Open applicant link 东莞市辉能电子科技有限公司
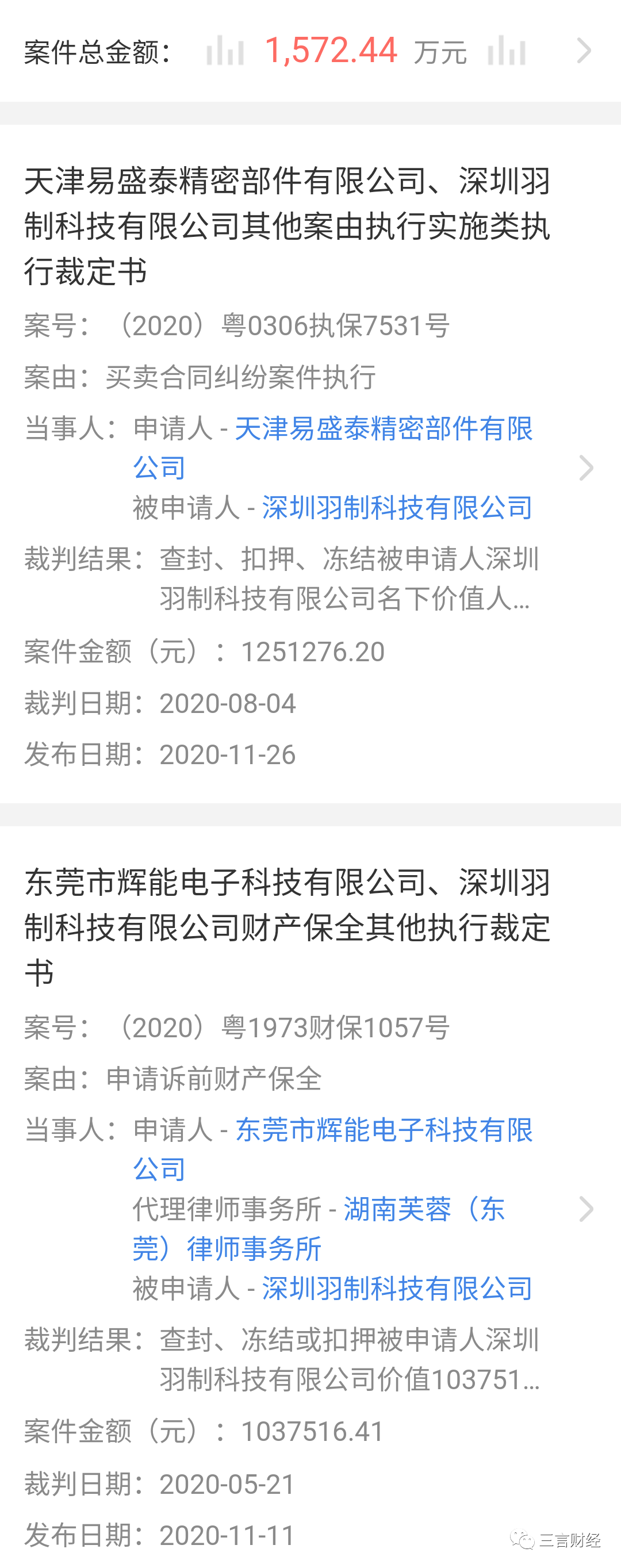 384,1130
